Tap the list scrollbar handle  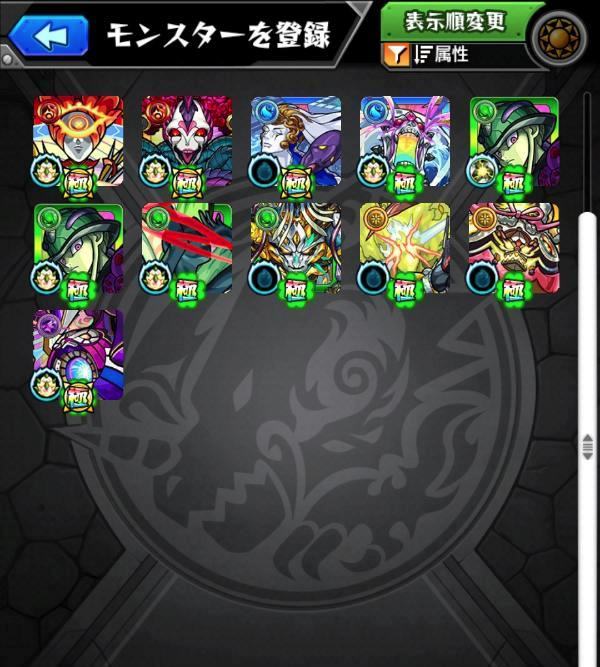click(x=587, y=444)
